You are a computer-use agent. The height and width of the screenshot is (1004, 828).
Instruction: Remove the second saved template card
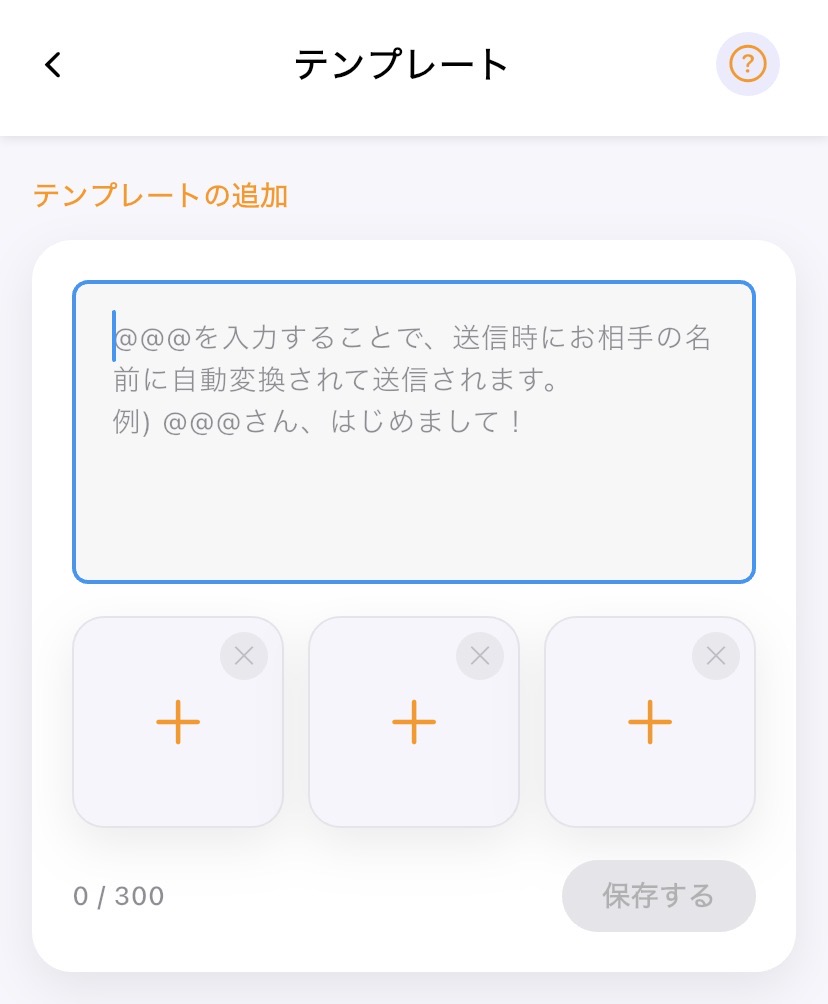(x=480, y=655)
